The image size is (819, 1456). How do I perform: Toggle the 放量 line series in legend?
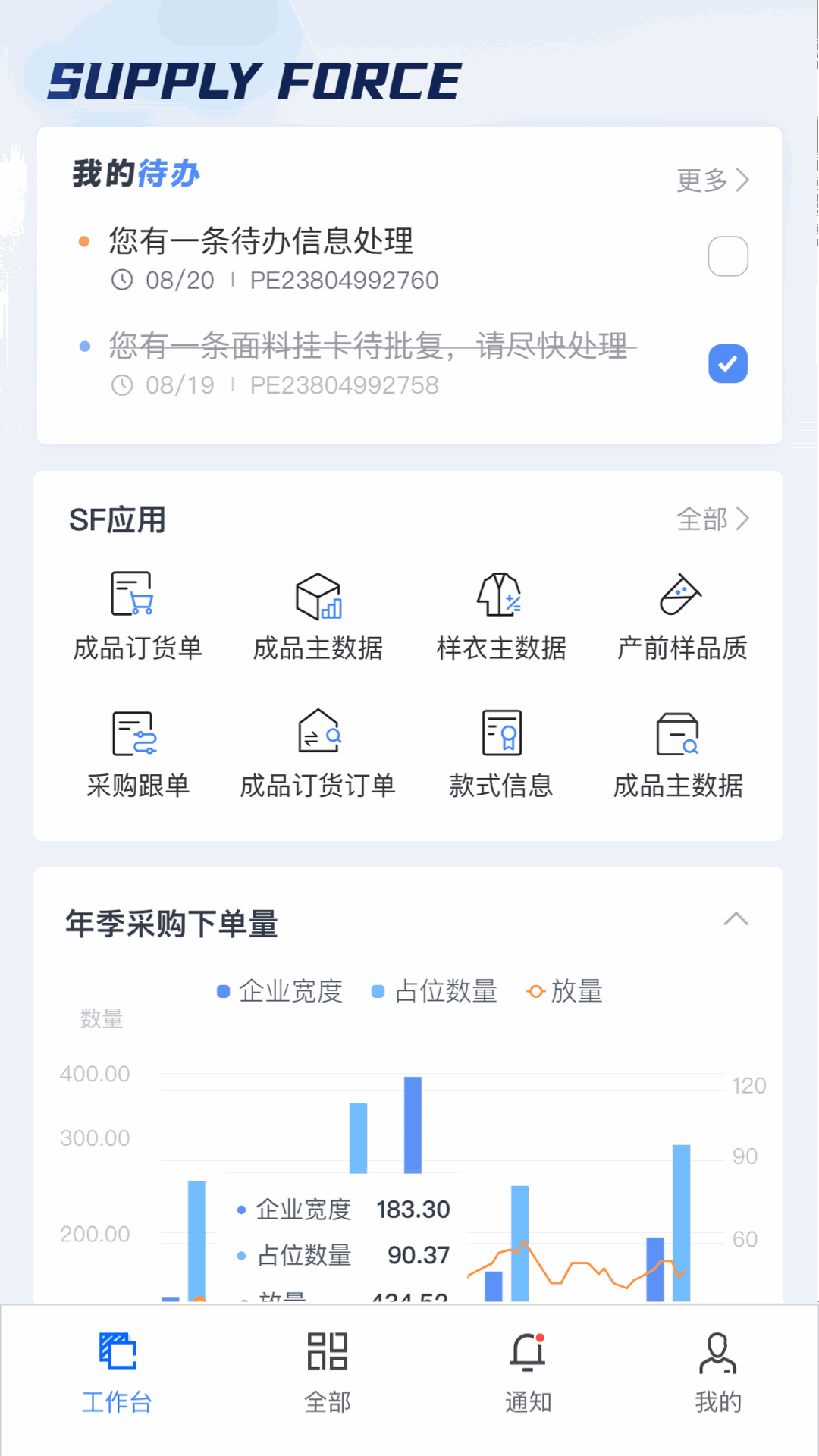pyautogui.click(x=565, y=991)
